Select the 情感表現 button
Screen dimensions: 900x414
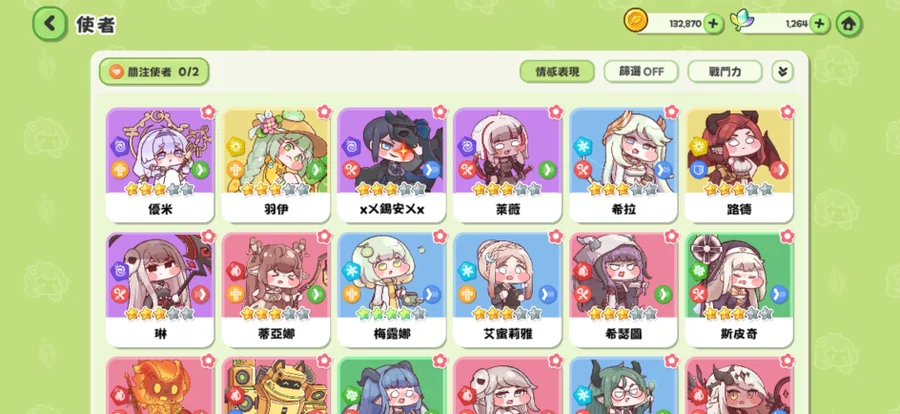[556, 72]
